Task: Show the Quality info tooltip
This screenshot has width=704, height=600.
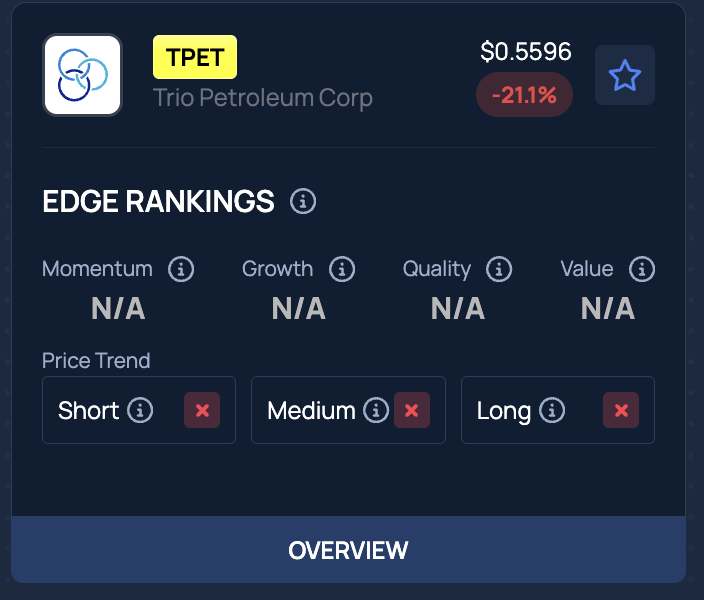Action: pyautogui.click(x=498, y=269)
